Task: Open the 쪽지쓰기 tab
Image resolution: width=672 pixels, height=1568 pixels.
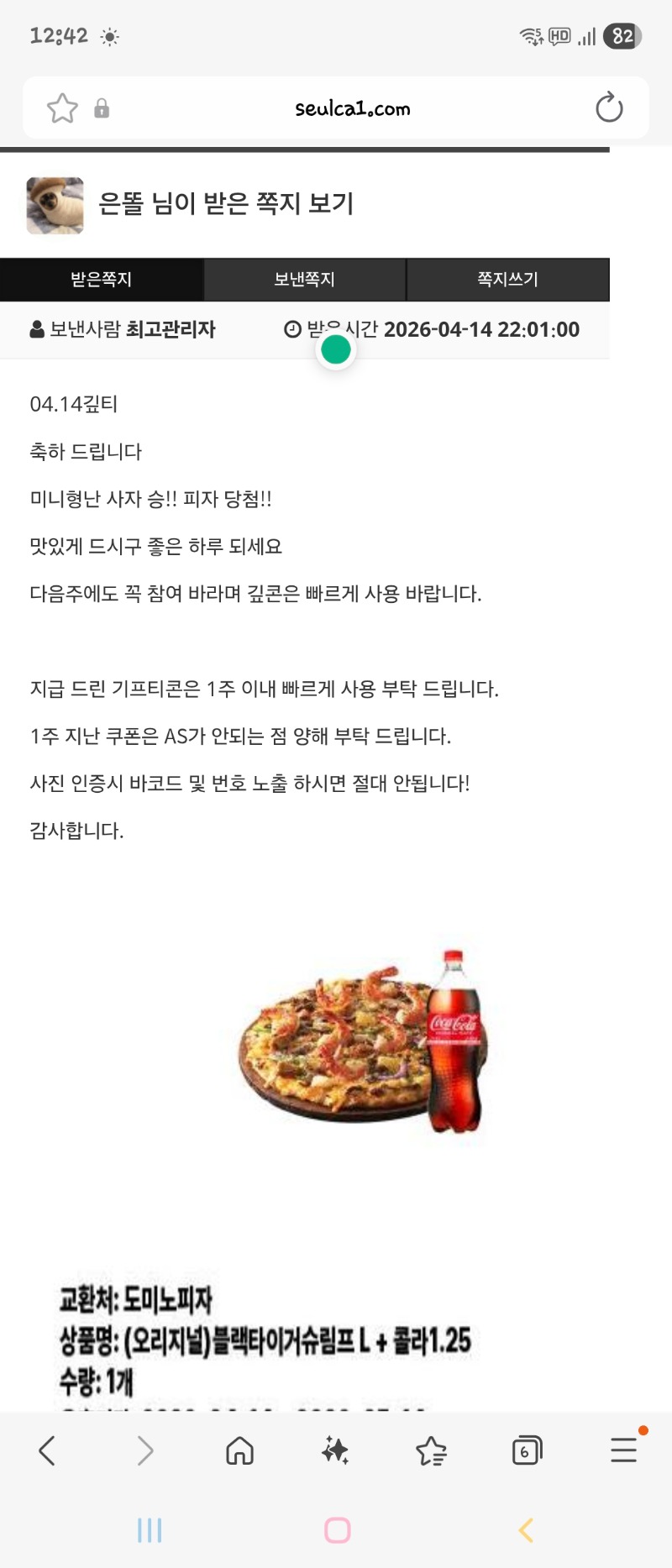Action: 507,280
